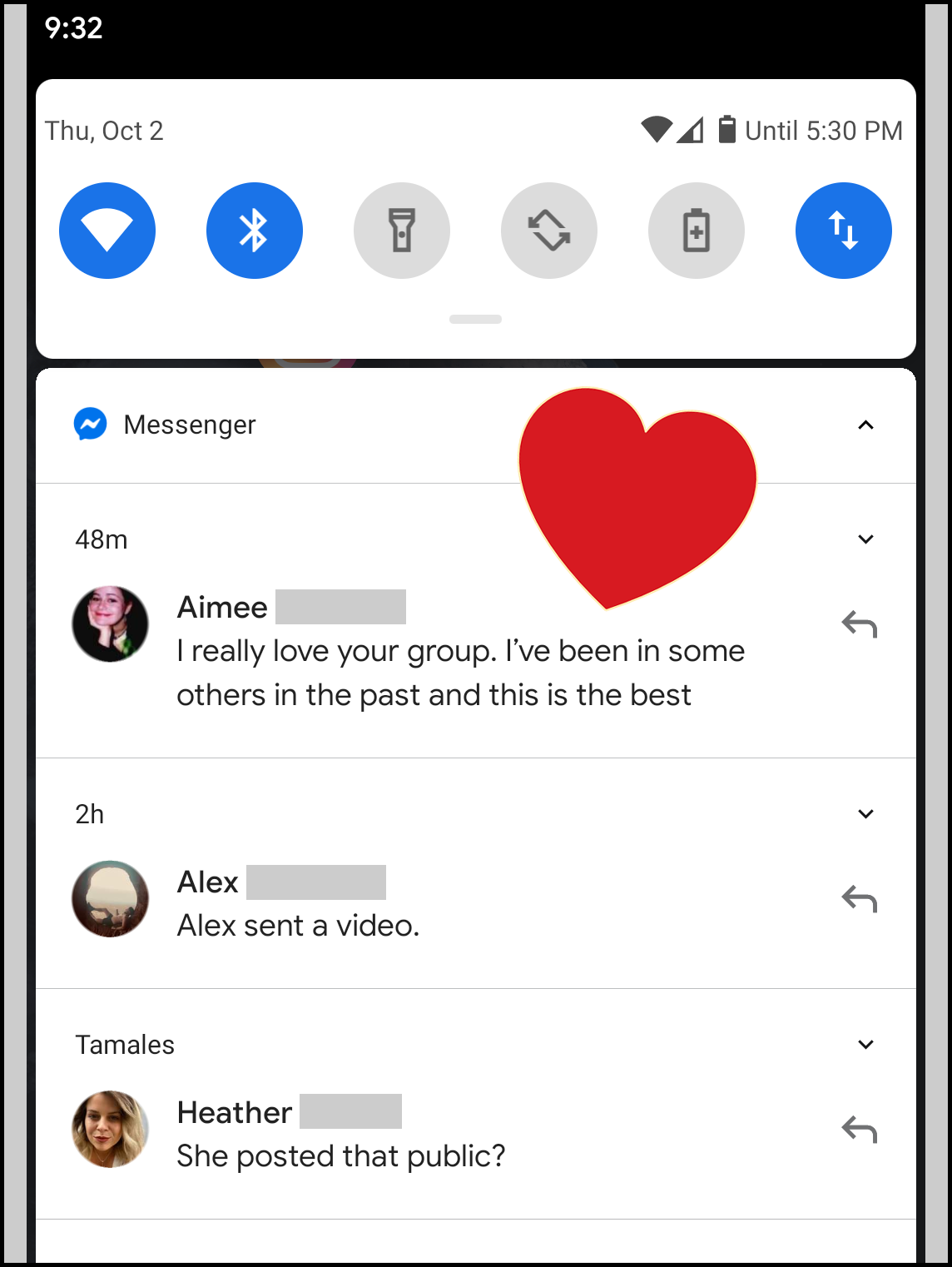Turn off the Wi-Fi quick setting
952x1267 pixels.
click(107, 231)
